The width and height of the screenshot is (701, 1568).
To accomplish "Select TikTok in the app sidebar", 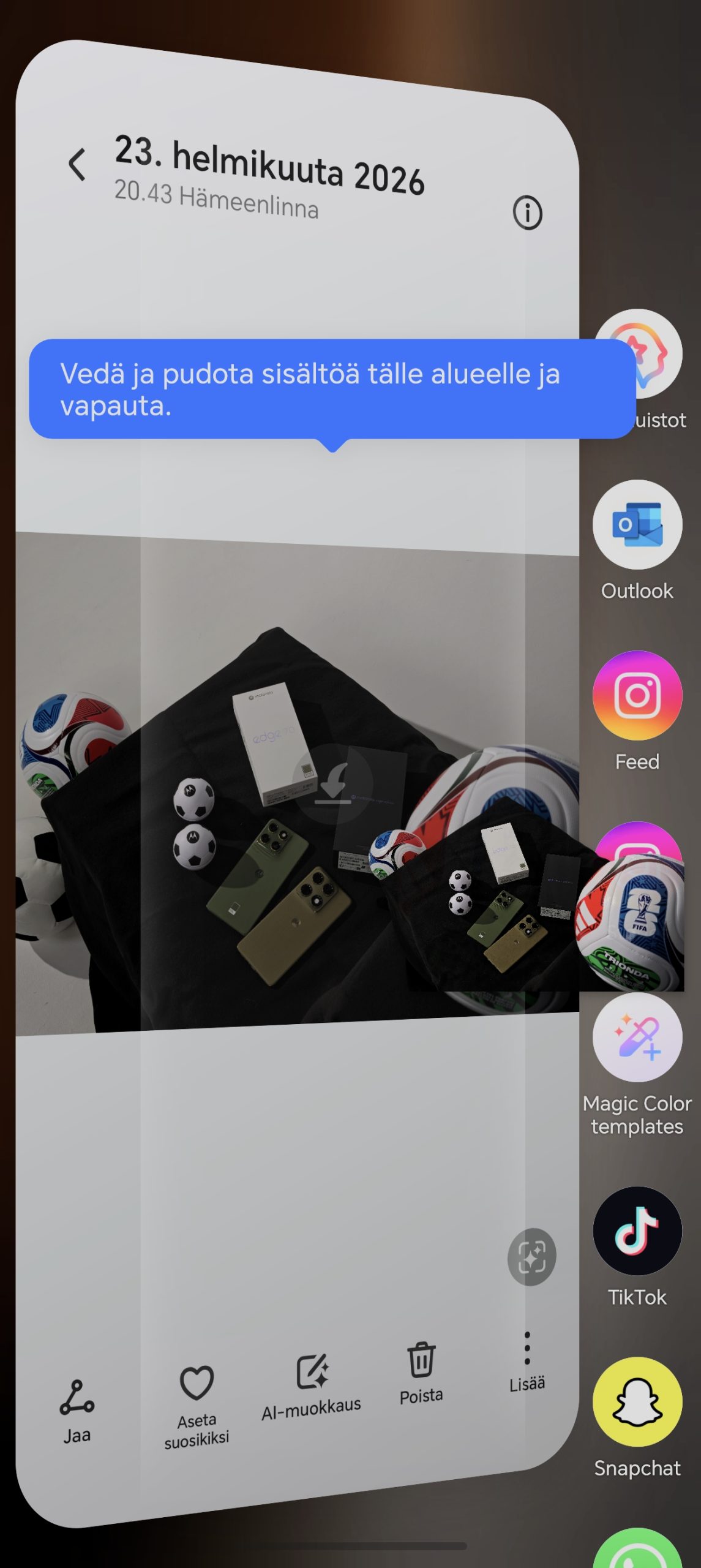I will (637, 1231).
